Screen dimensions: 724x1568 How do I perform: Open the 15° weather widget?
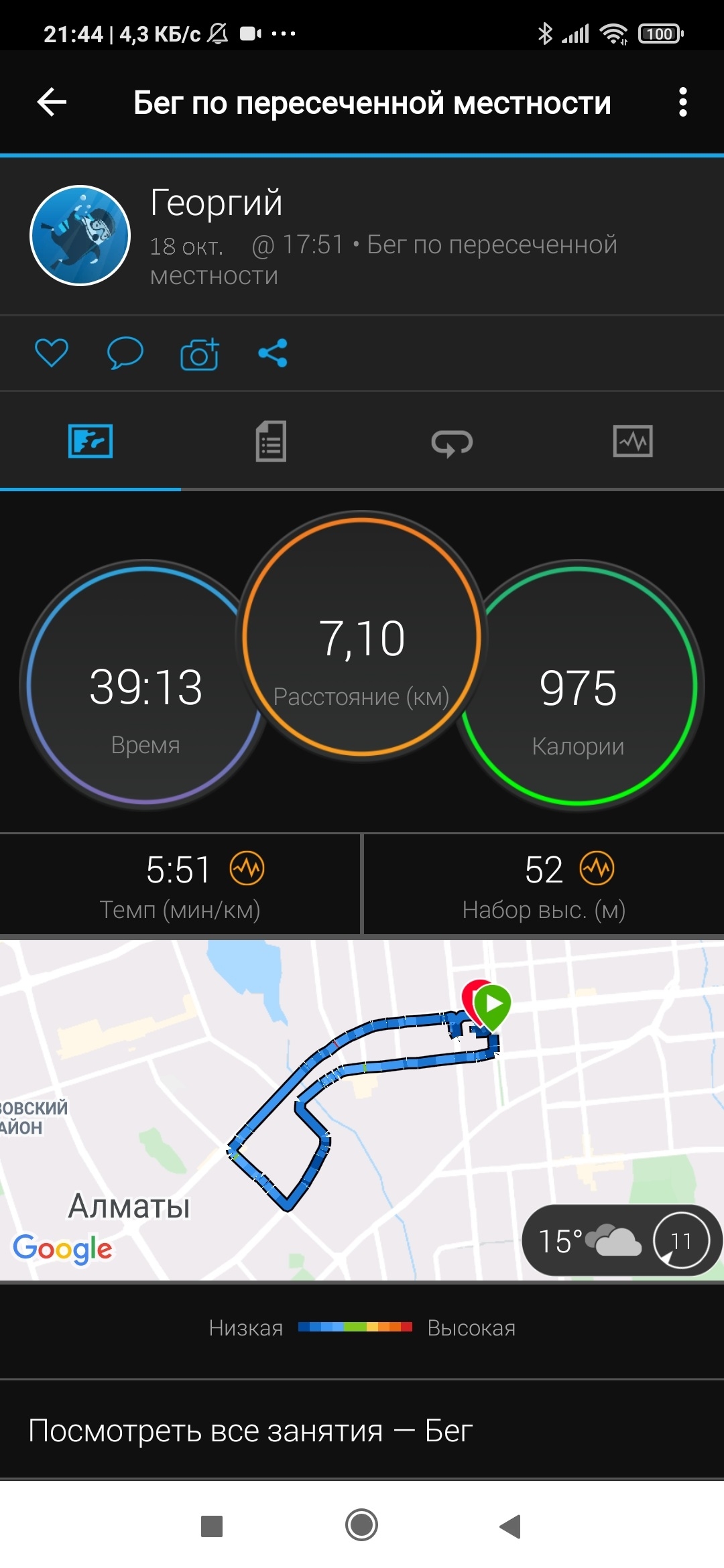tap(621, 1240)
